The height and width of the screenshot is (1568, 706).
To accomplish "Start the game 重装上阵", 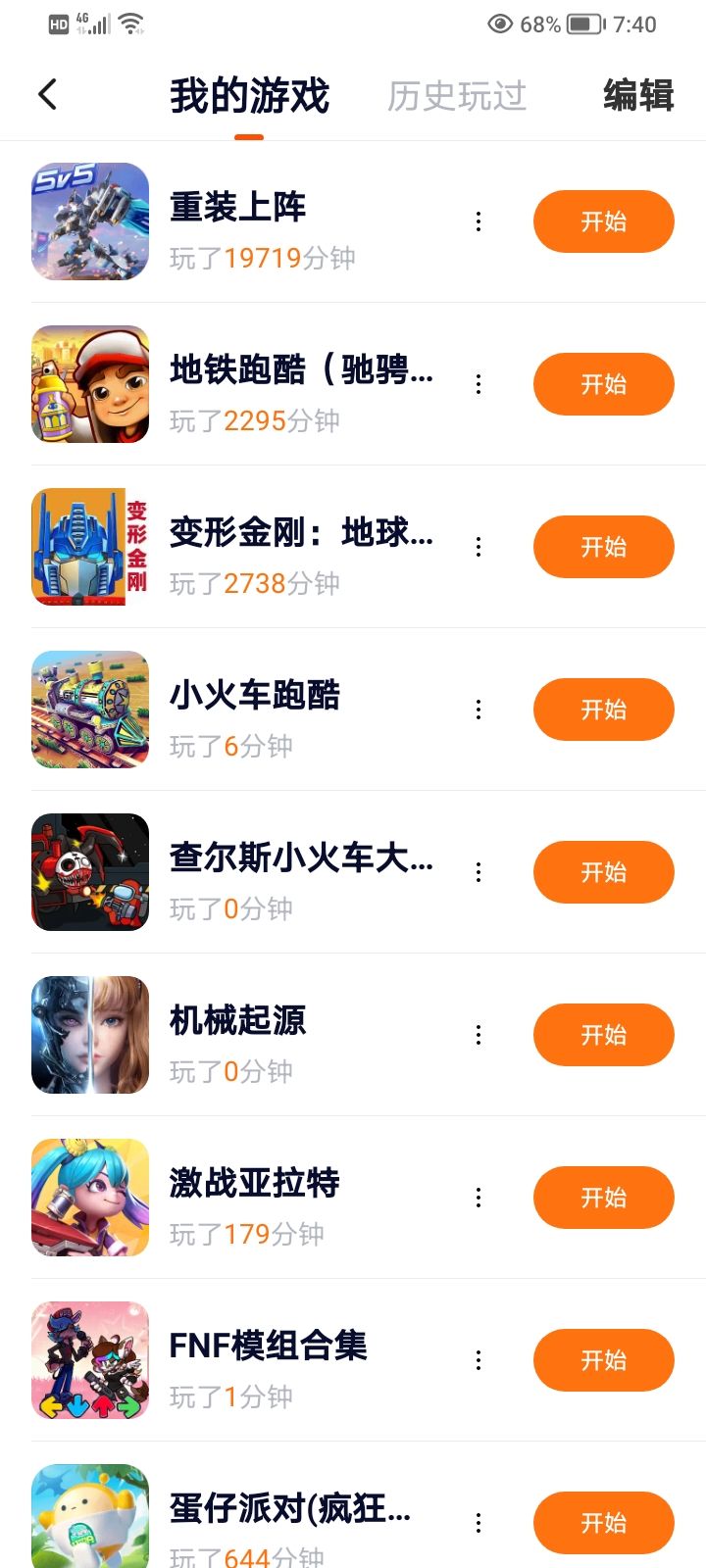I will coord(603,221).
